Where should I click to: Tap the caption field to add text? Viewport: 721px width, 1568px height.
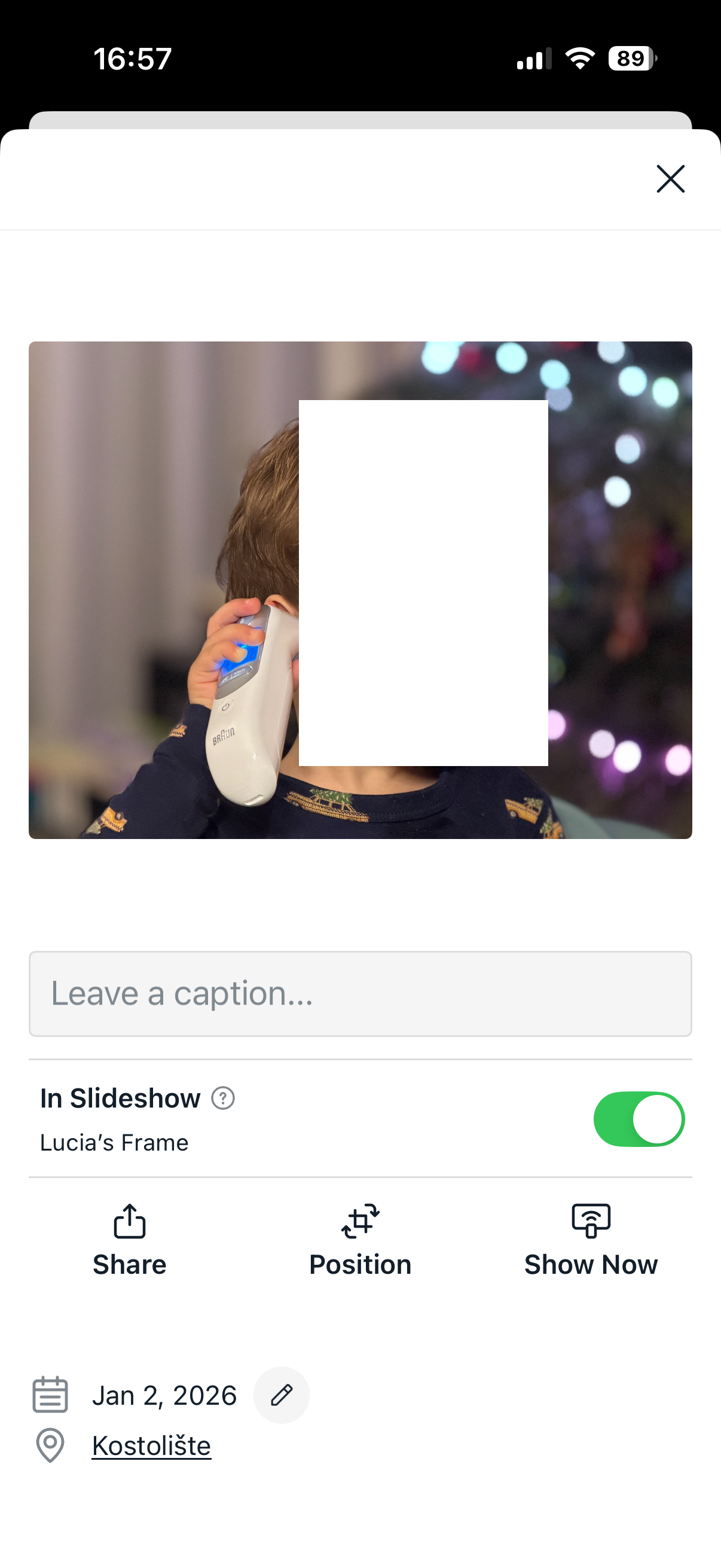360,993
